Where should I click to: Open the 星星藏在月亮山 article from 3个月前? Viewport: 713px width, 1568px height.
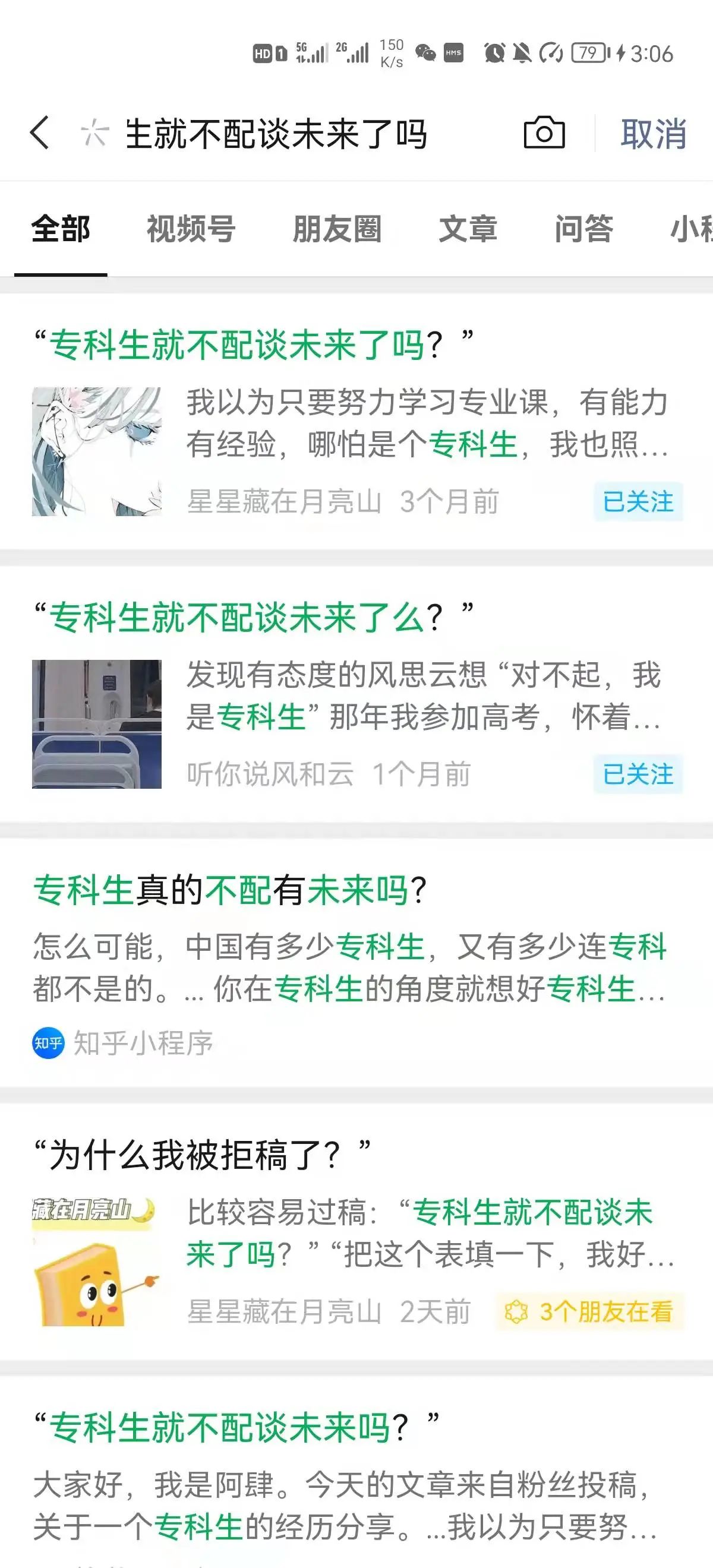click(x=356, y=421)
